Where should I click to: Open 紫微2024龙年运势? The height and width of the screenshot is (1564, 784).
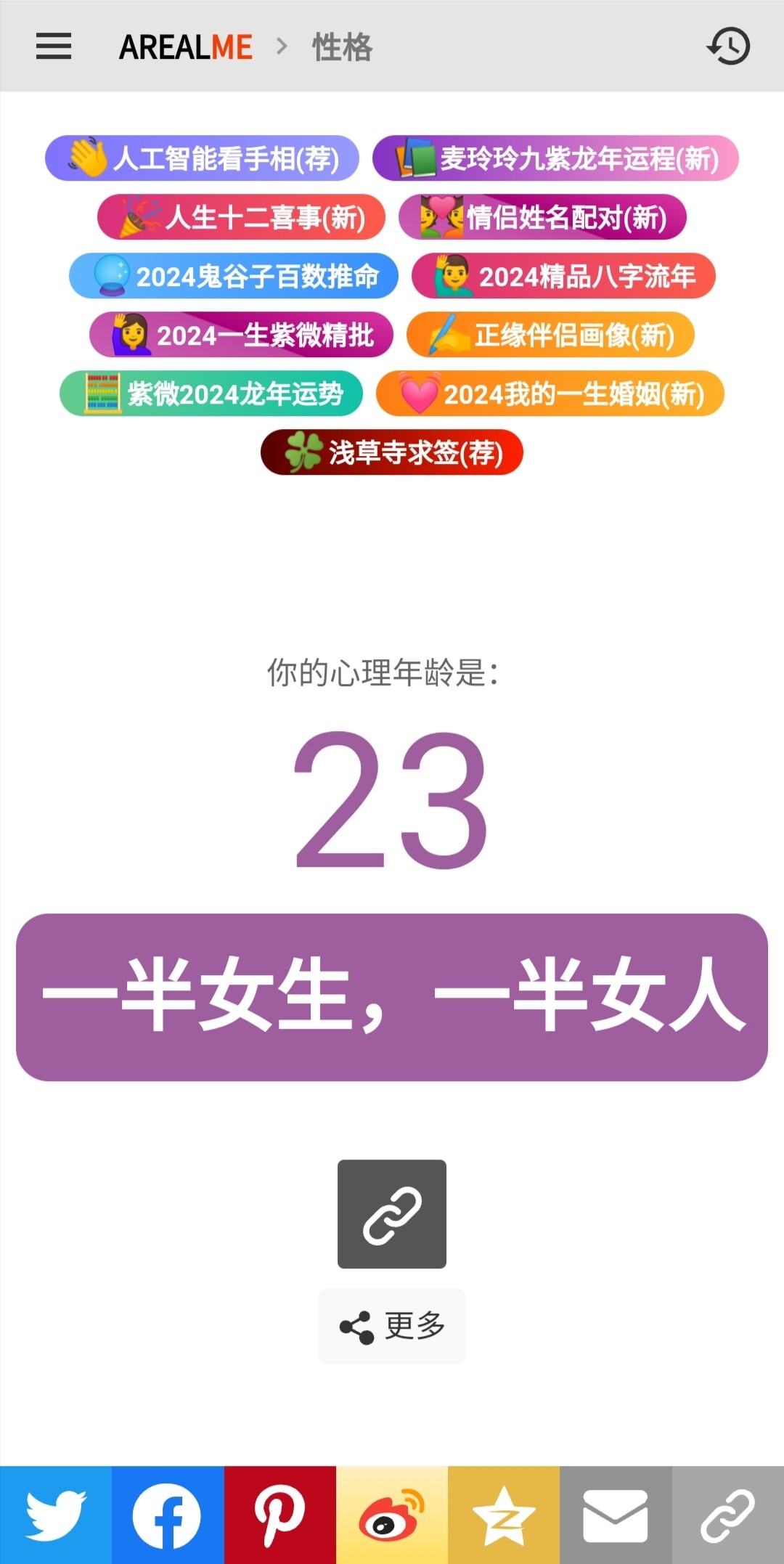(x=211, y=394)
